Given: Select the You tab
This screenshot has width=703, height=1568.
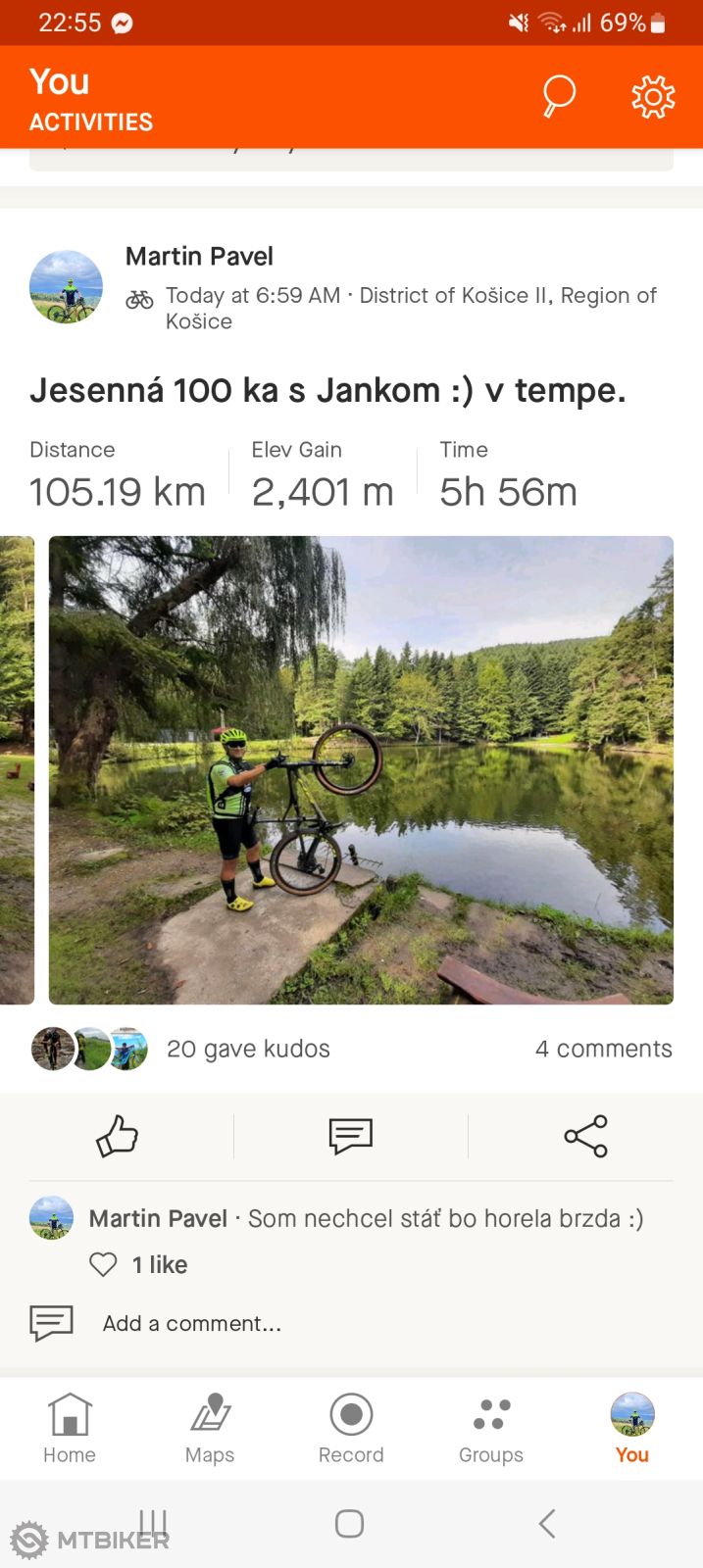Looking at the screenshot, I should pos(632,1429).
